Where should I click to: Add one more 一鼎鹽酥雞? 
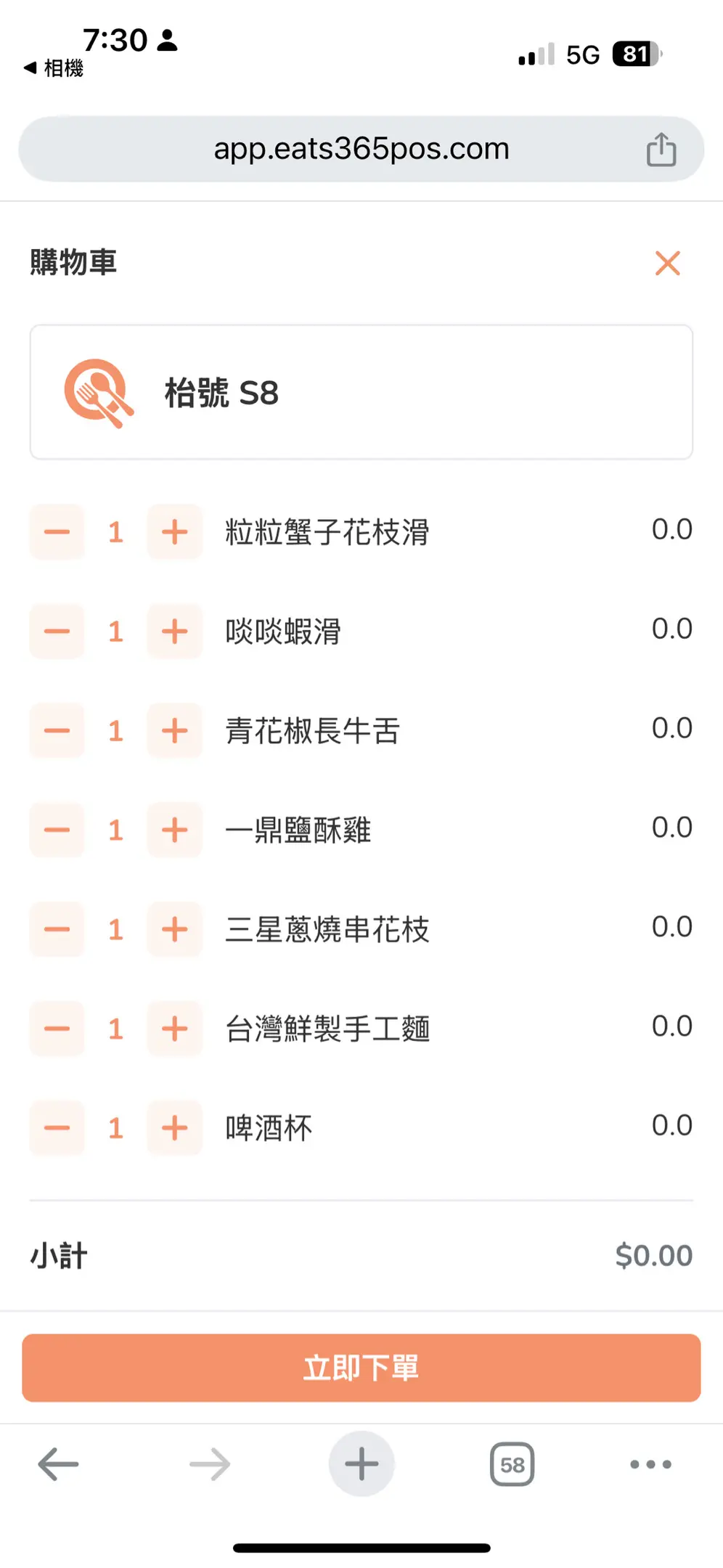click(x=174, y=830)
